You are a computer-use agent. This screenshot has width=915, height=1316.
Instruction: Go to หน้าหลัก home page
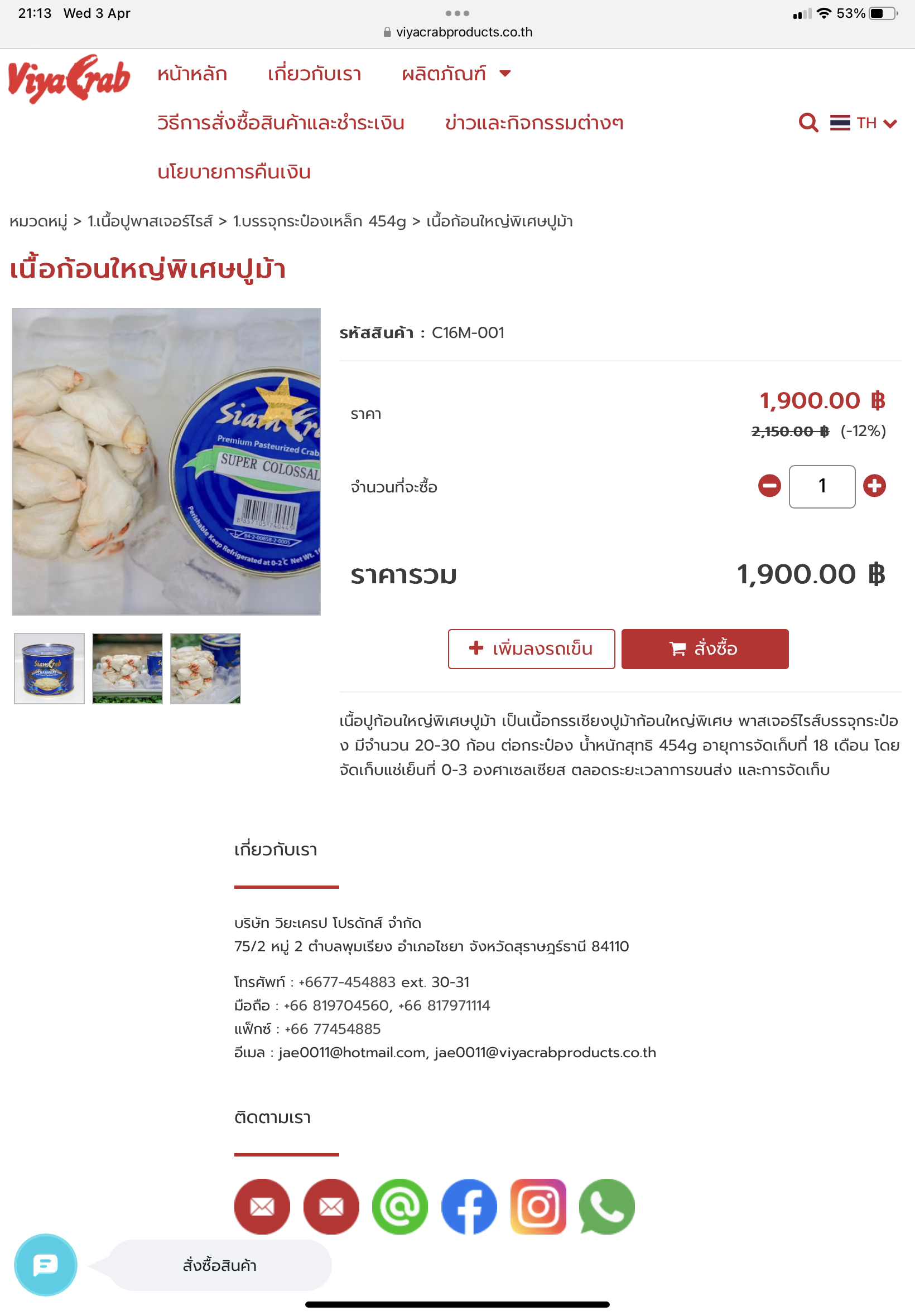click(x=192, y=74)
